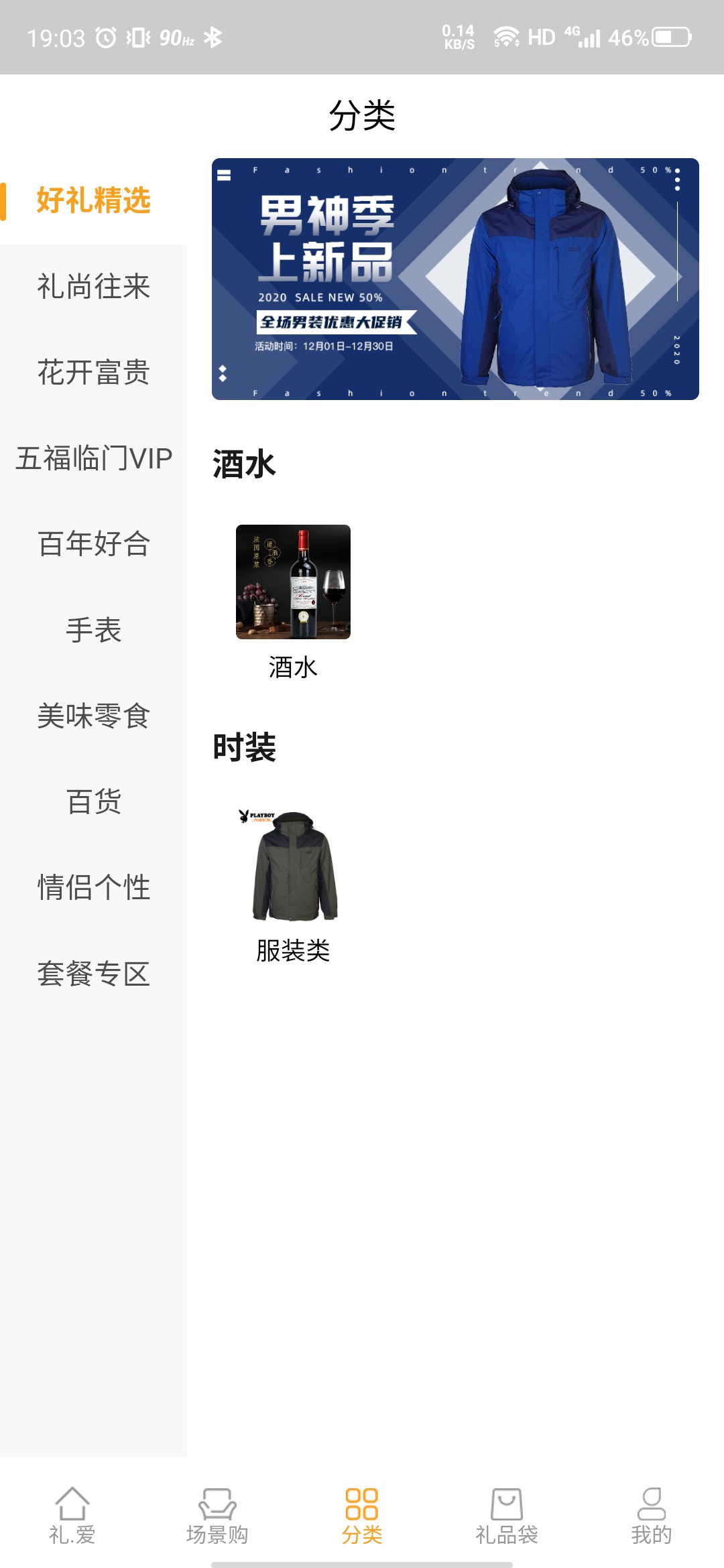Image resolution: width=724 pixels, height=1568 pixels.
Task: Open the 服装类 clothing subcategory tile
Action: [293, 866]
